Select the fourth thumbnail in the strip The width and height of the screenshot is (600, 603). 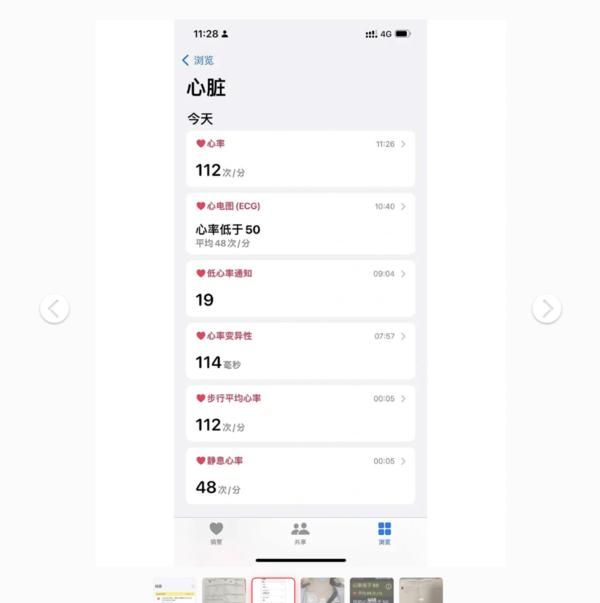click(x=322, y=590)
